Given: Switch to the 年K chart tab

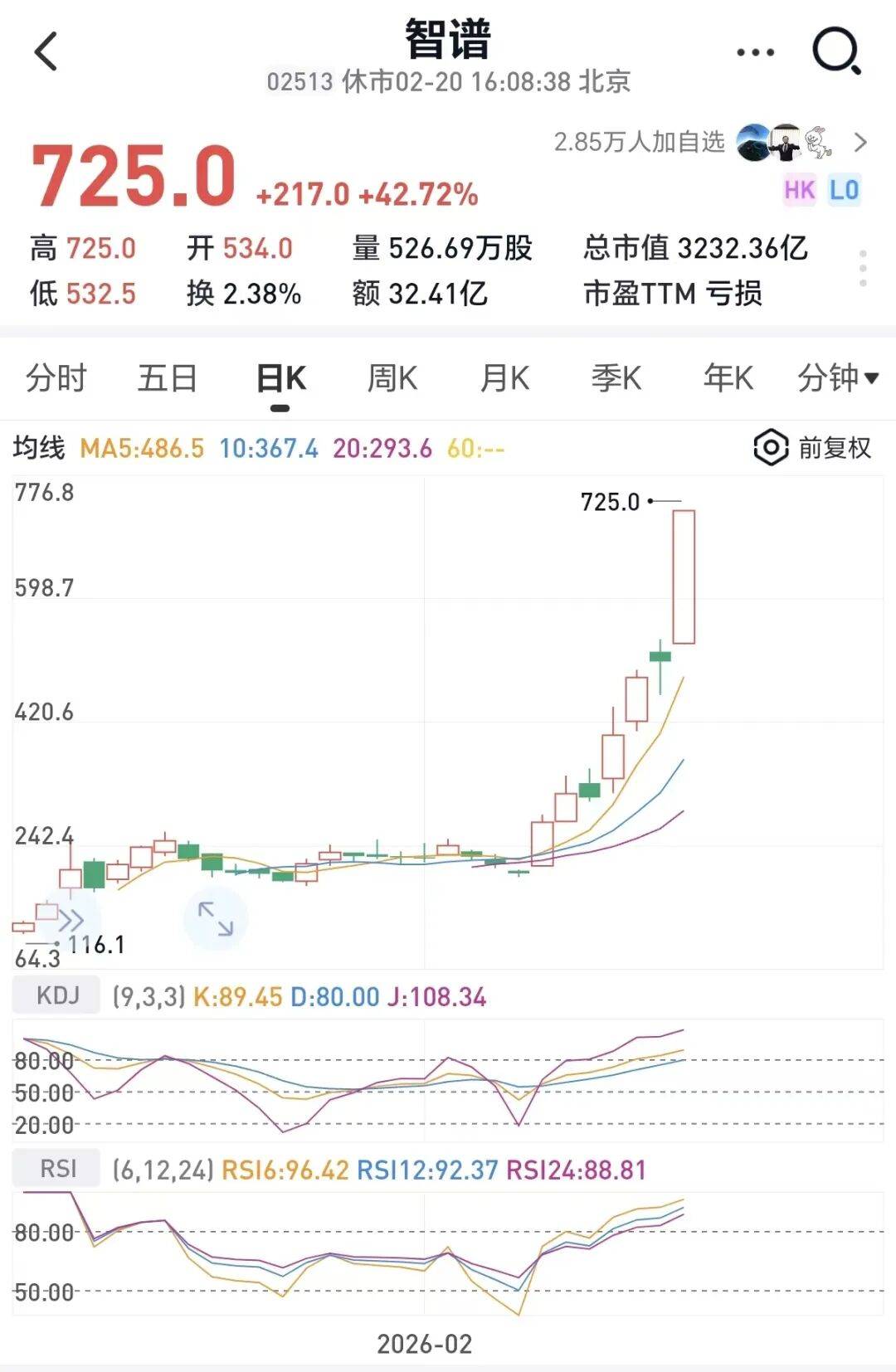Looking at the screenshot, I should (x=728, y=378).
